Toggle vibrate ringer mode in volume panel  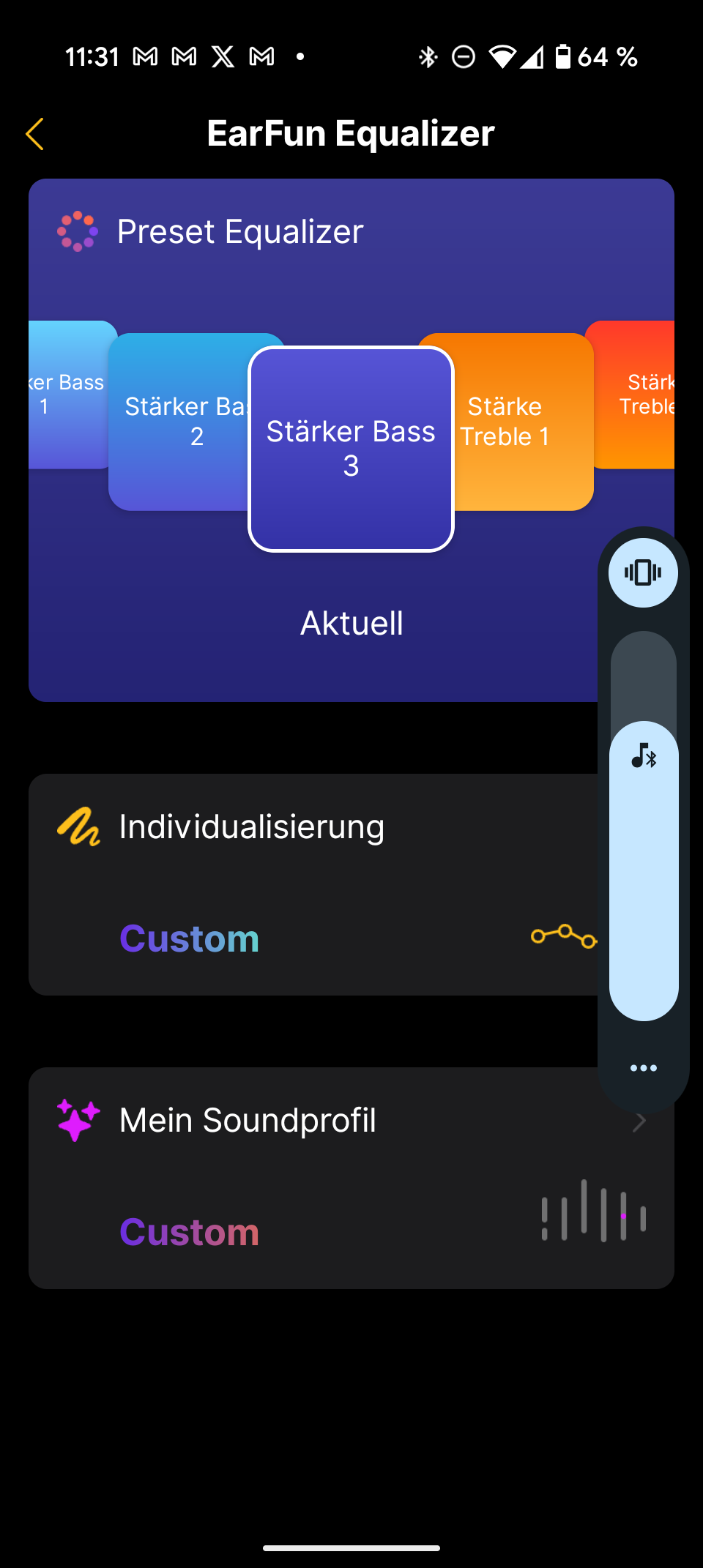click(x=643, y=572)
